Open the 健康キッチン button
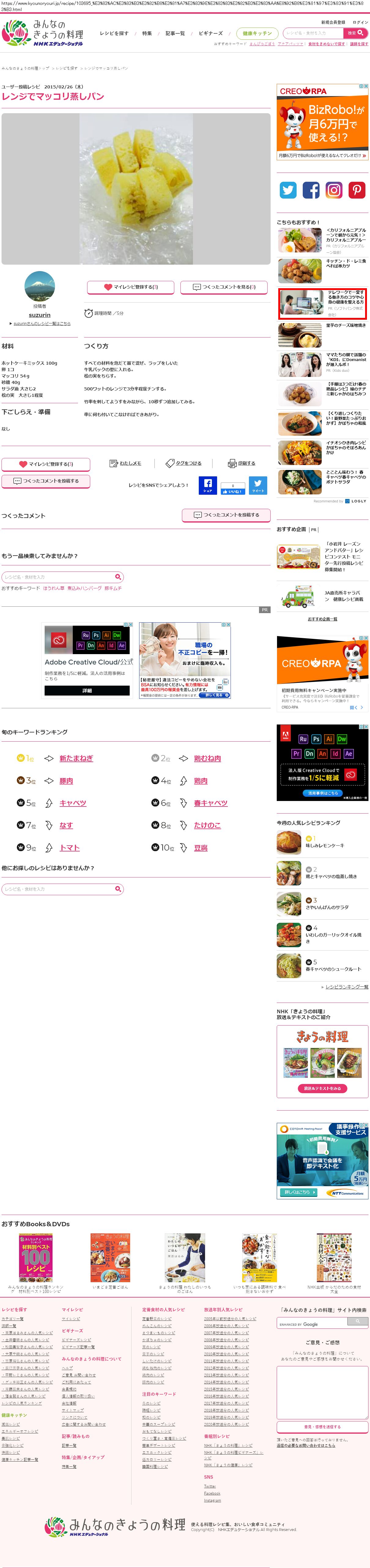 (257, 33)
